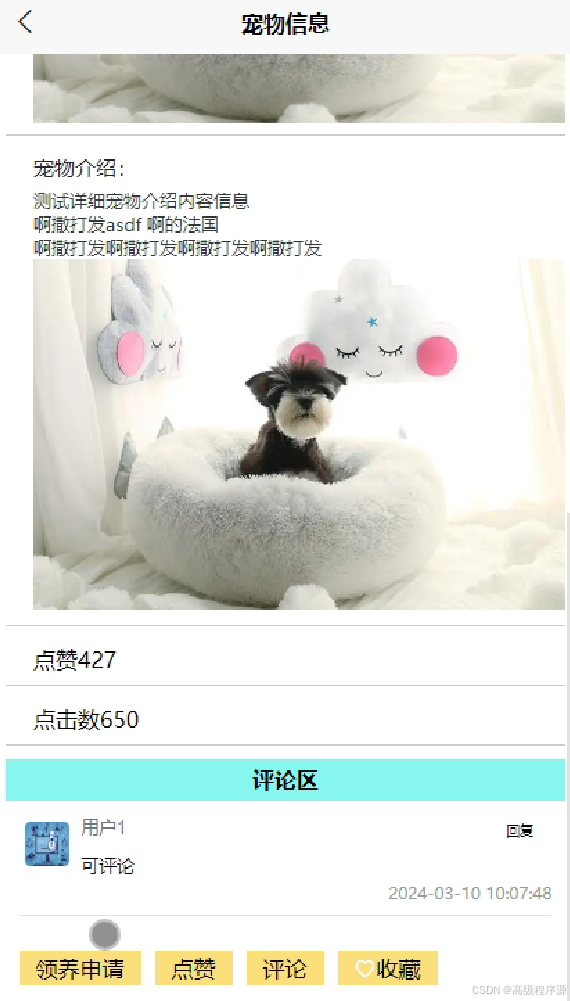
Task: Go back using the top-left arrow
Action: click(x=25, y=22)
